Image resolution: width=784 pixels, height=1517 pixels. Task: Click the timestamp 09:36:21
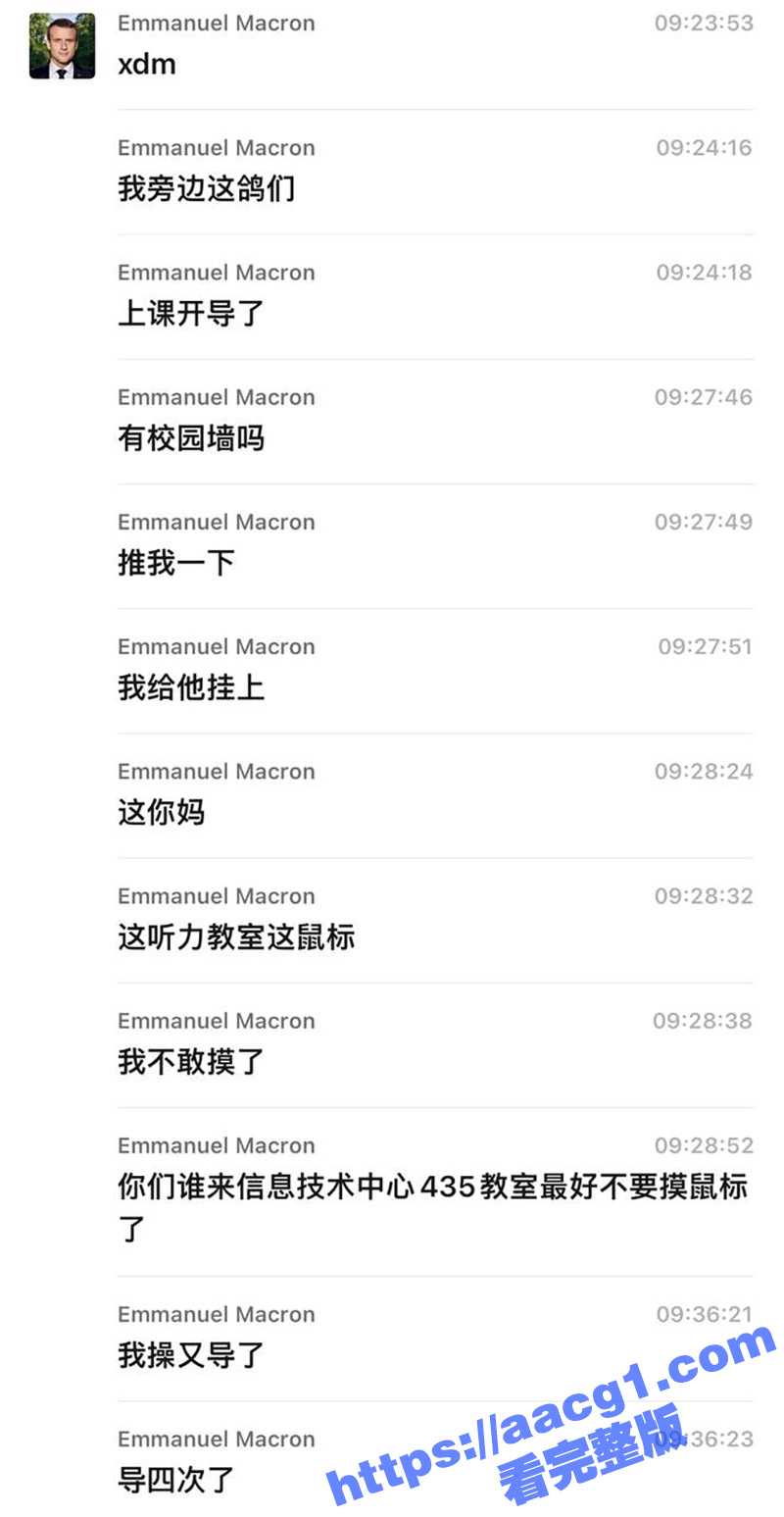(x=702, y=1314)
